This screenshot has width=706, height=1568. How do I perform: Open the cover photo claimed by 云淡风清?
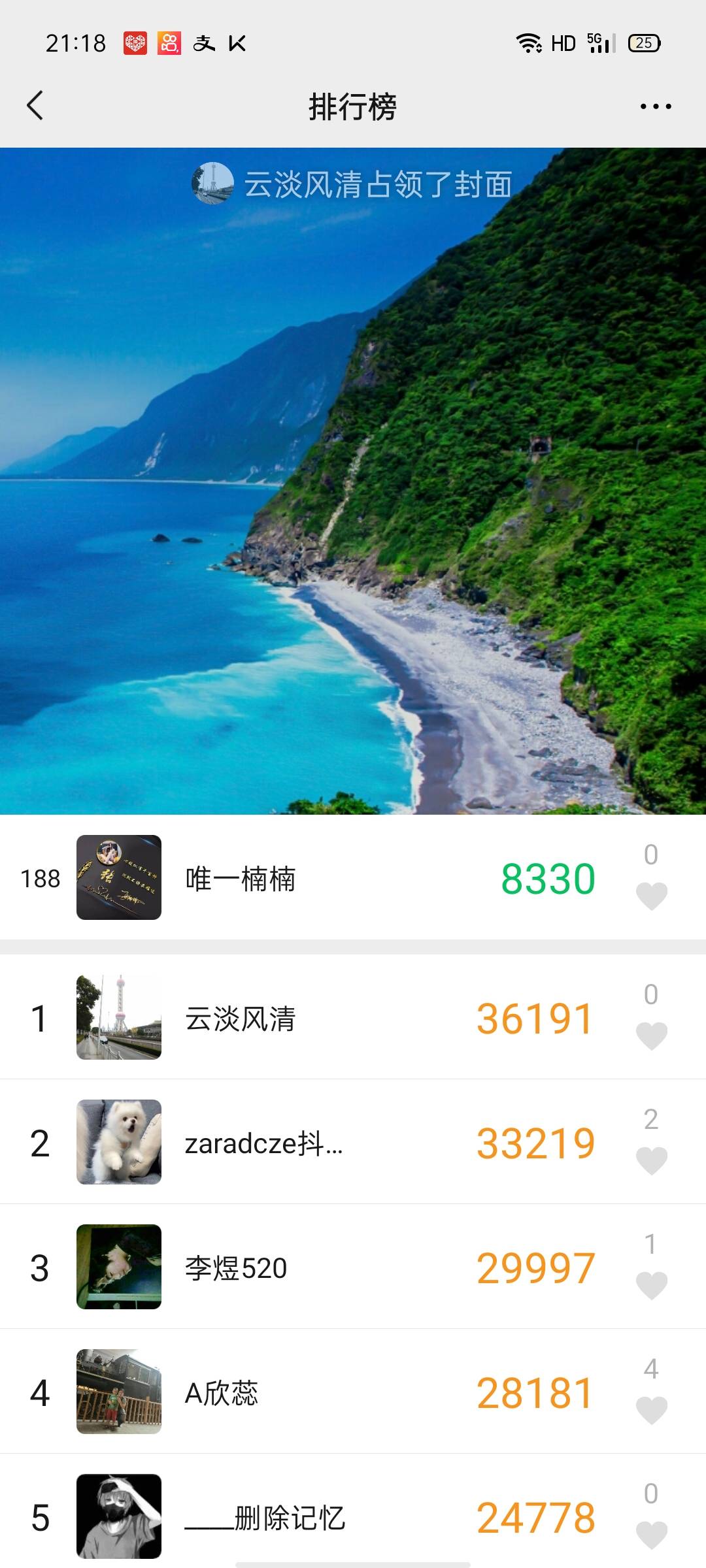[353, 483]
